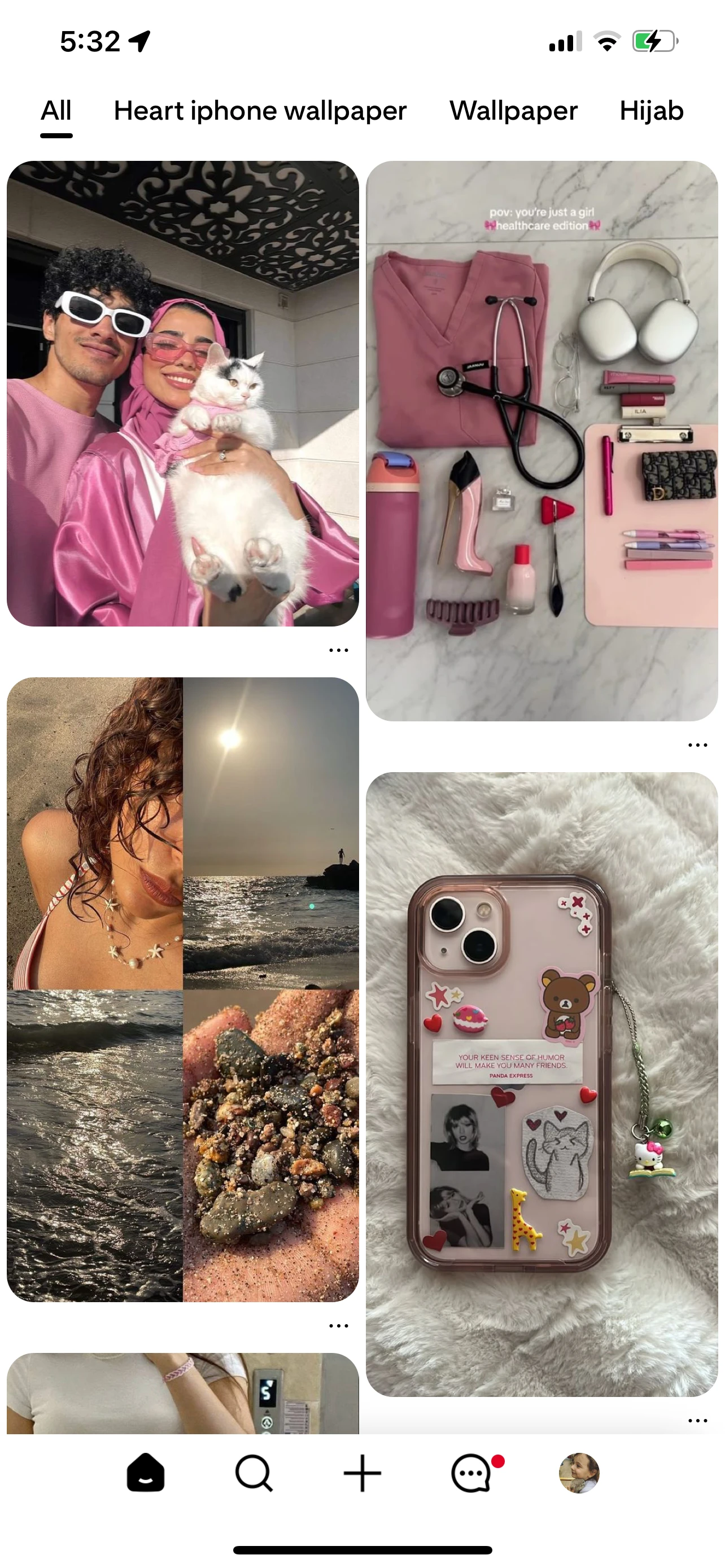Image resolution: width=725 pixels, height=1568 pixels.
Task: Go to the Home feed
Action: pyautogui.click(x=146, y=1473)
